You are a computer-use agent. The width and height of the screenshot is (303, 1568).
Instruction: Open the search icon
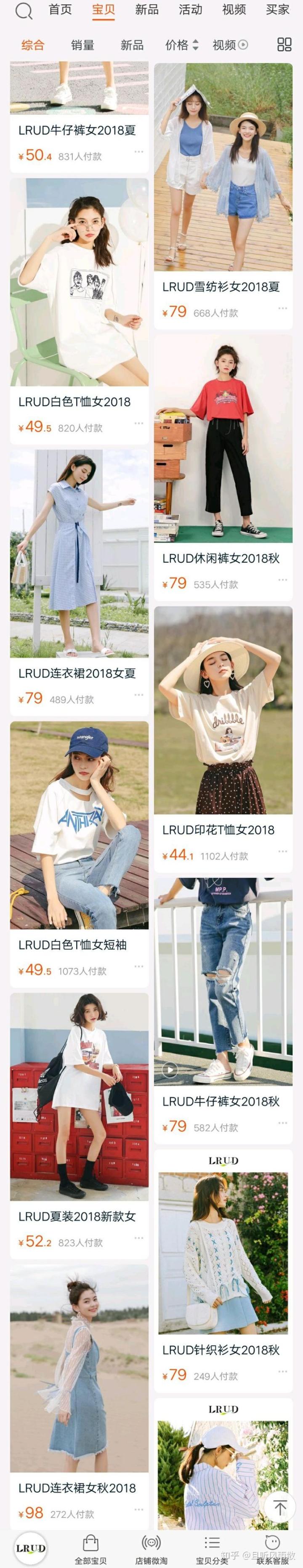[23, 11]
